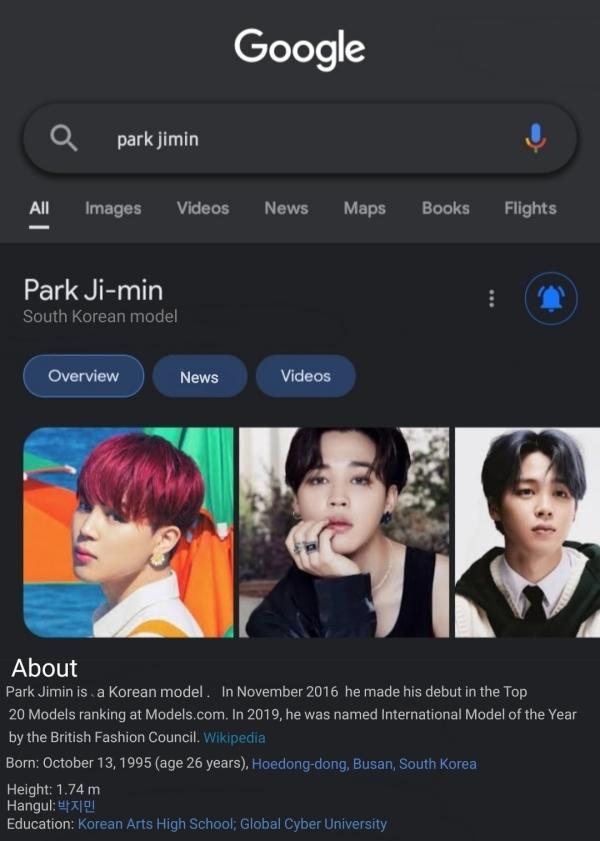Open the Wikipedia link in About
This screenshot has height=841, width=600.
(234, 738)
